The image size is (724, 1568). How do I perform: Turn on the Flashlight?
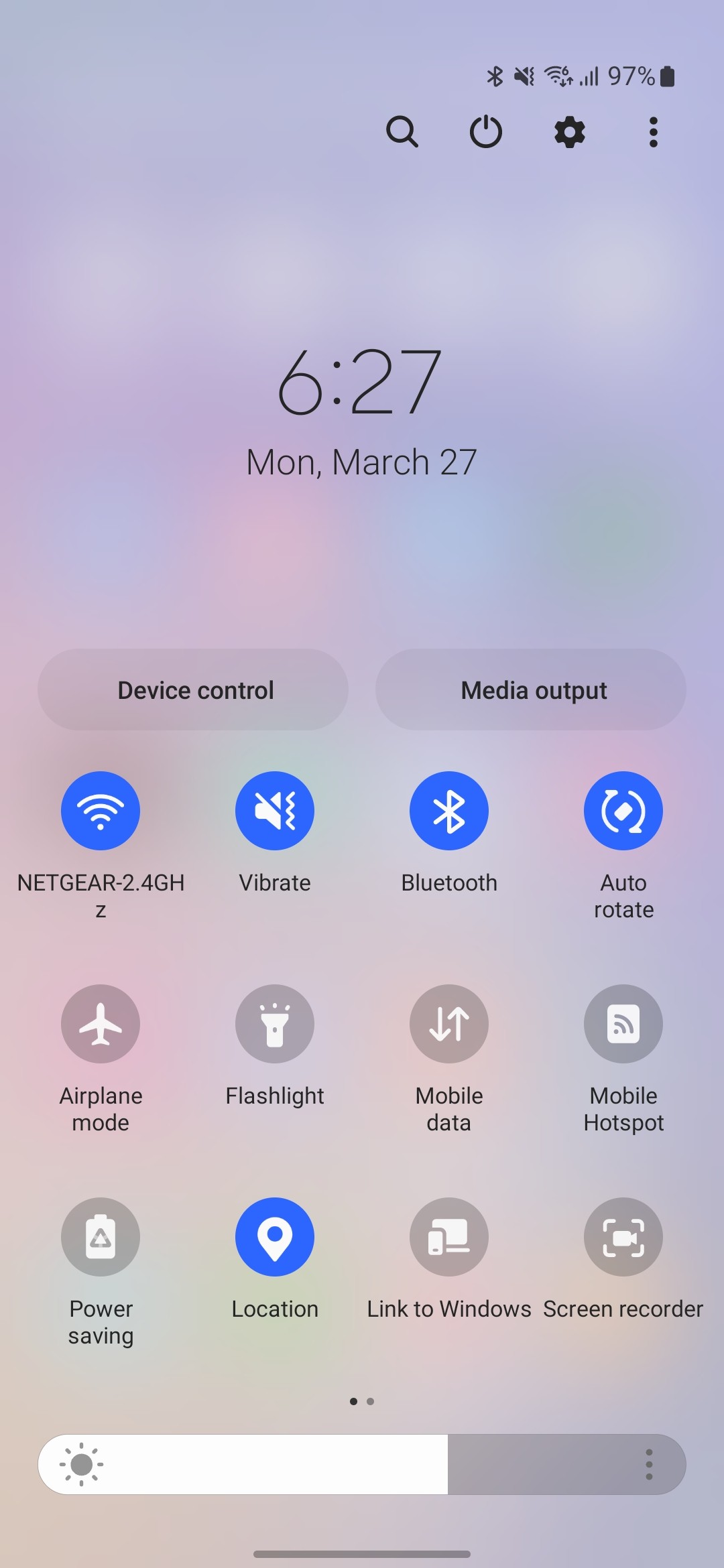(275, 1024)
